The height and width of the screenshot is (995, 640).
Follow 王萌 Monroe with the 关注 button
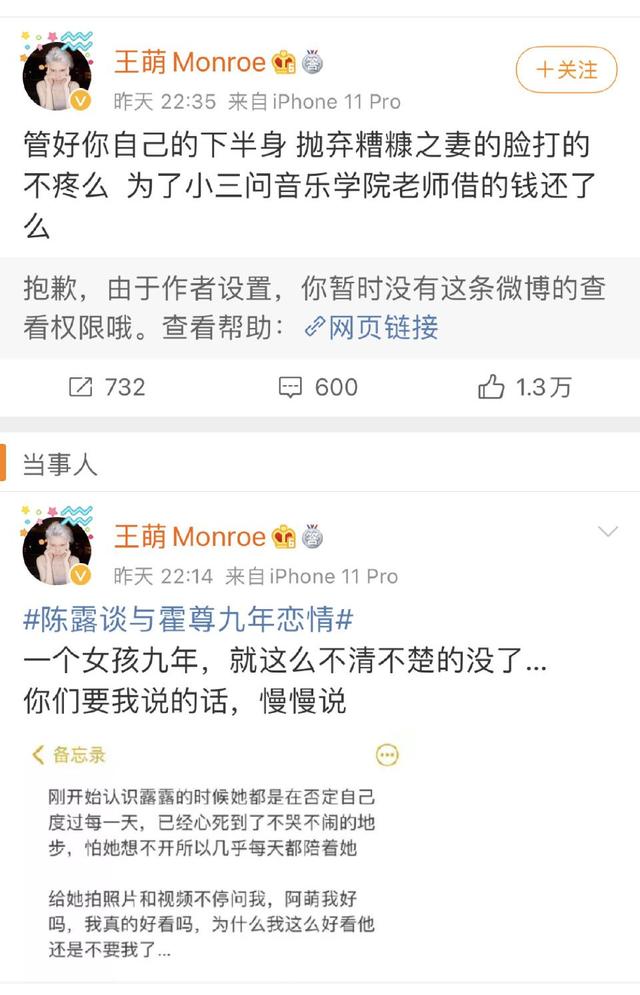567,69
